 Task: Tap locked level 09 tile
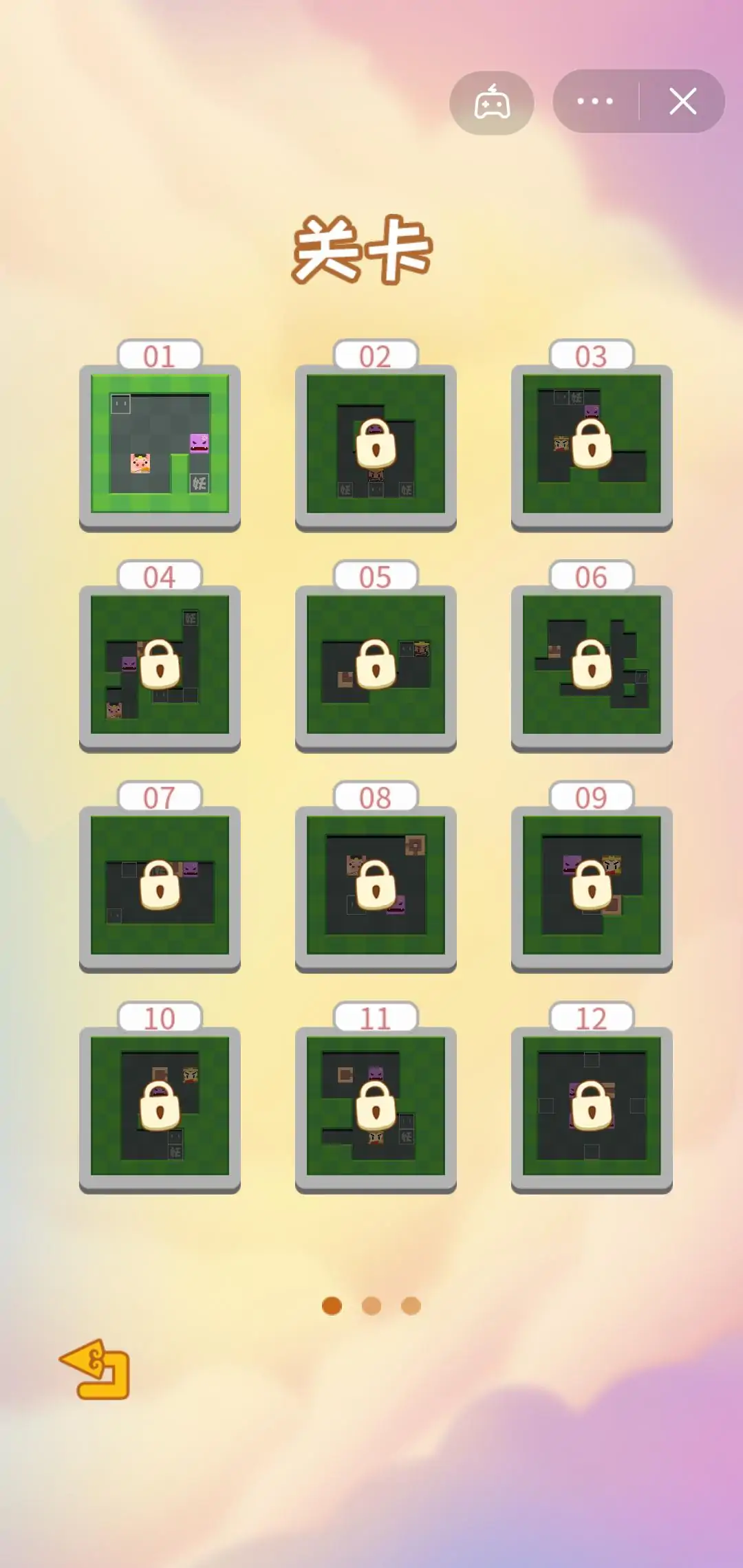click(x=592, y=885)
